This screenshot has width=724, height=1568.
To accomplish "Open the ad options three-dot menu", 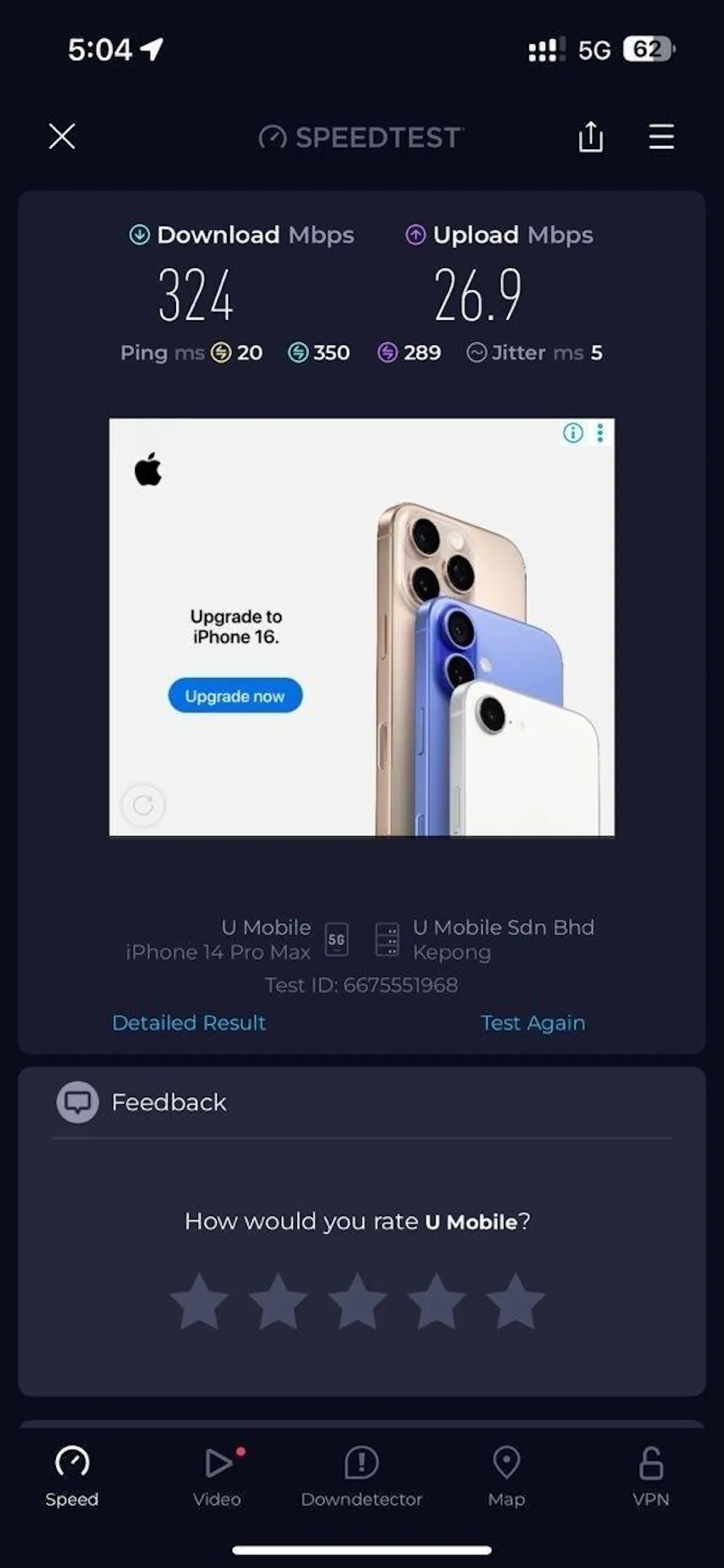I will (x=600, y=433).
